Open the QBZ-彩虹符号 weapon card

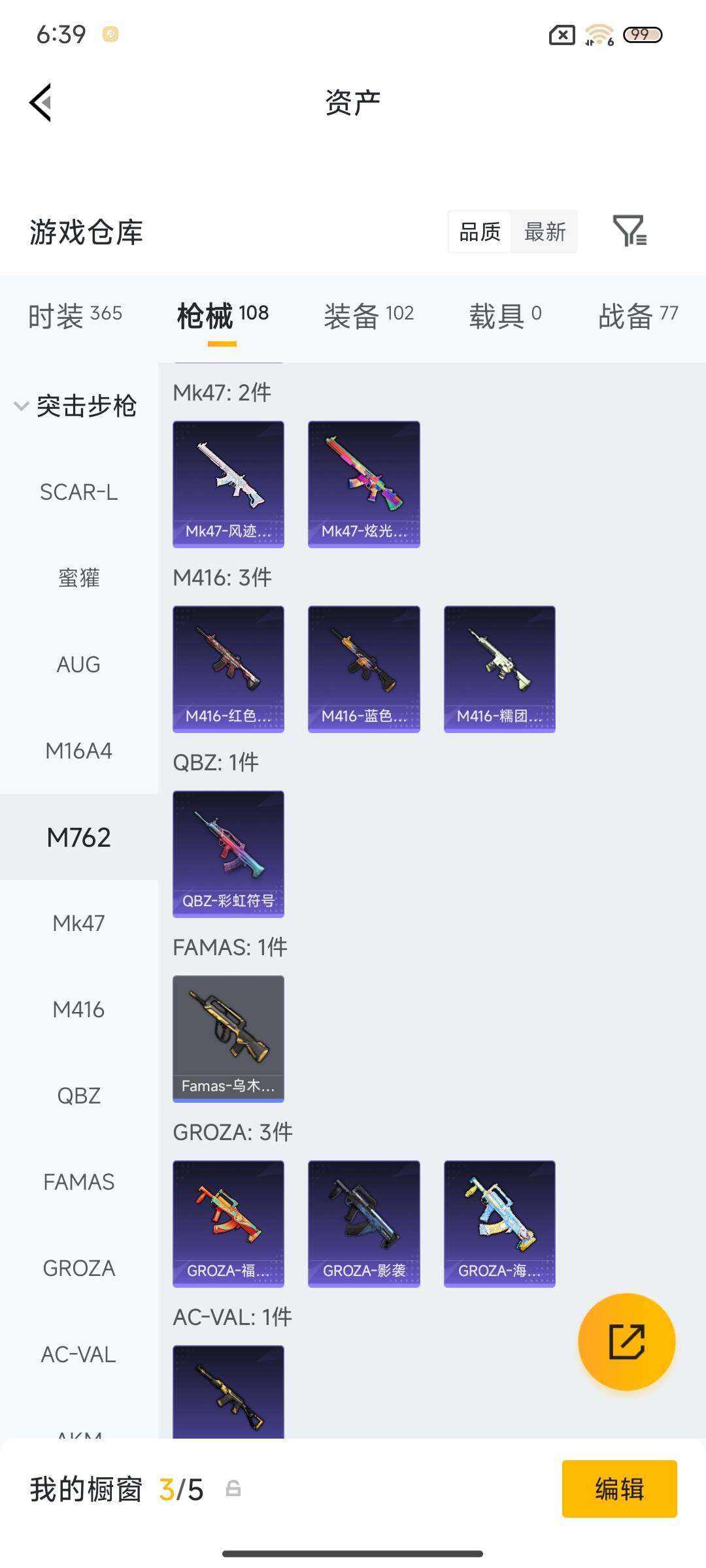(228, 853)
